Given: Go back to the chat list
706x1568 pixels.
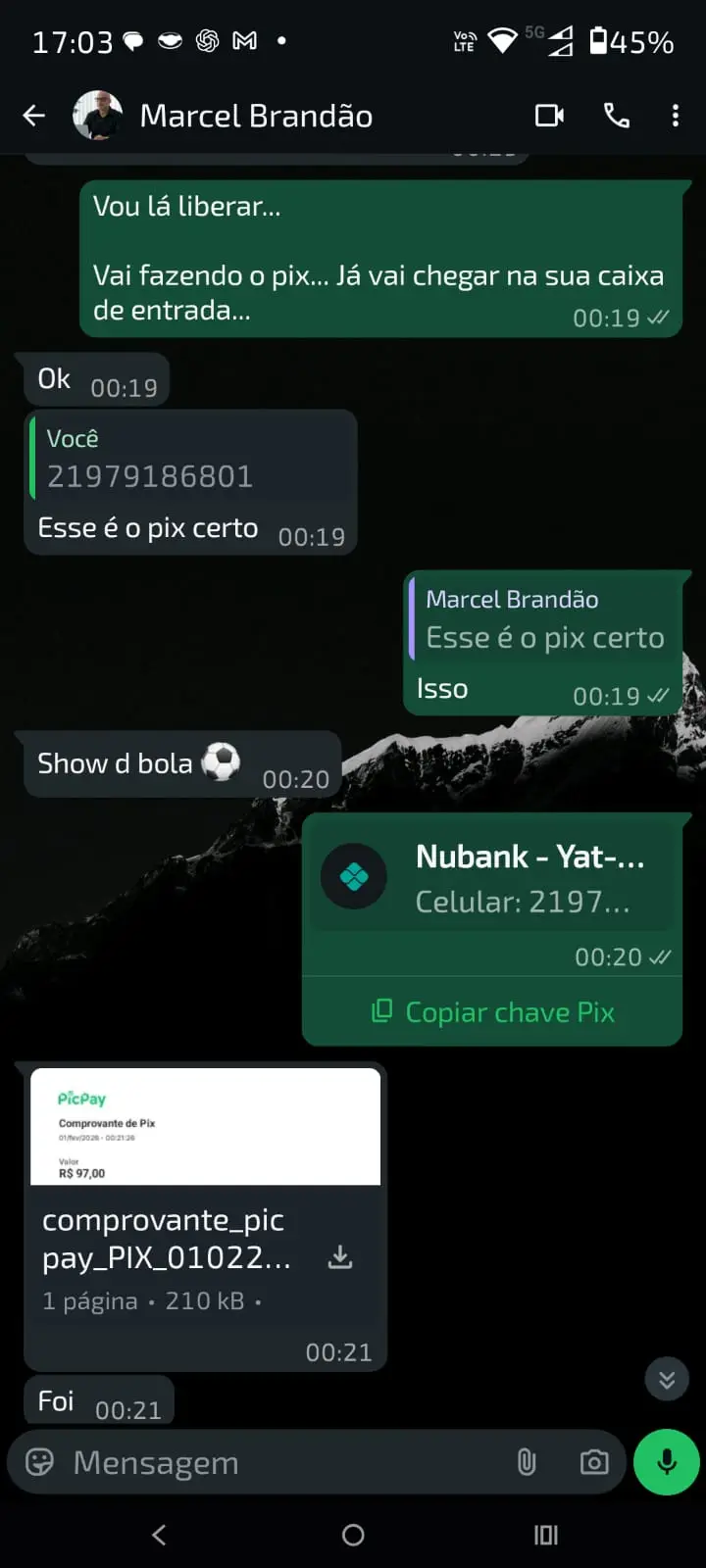Looking at the screenshot, I should 33,115.
